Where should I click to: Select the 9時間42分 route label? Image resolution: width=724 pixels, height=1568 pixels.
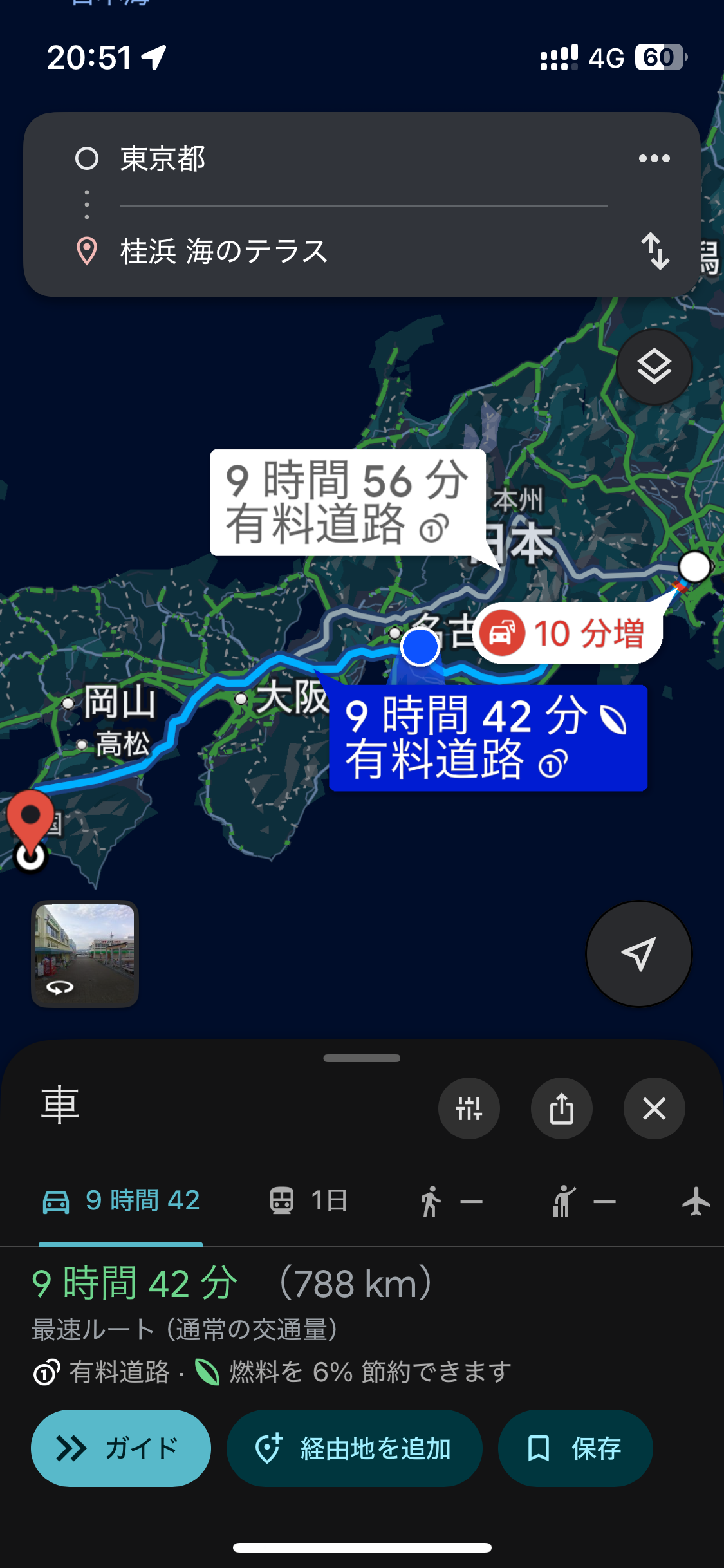[488, 738]
